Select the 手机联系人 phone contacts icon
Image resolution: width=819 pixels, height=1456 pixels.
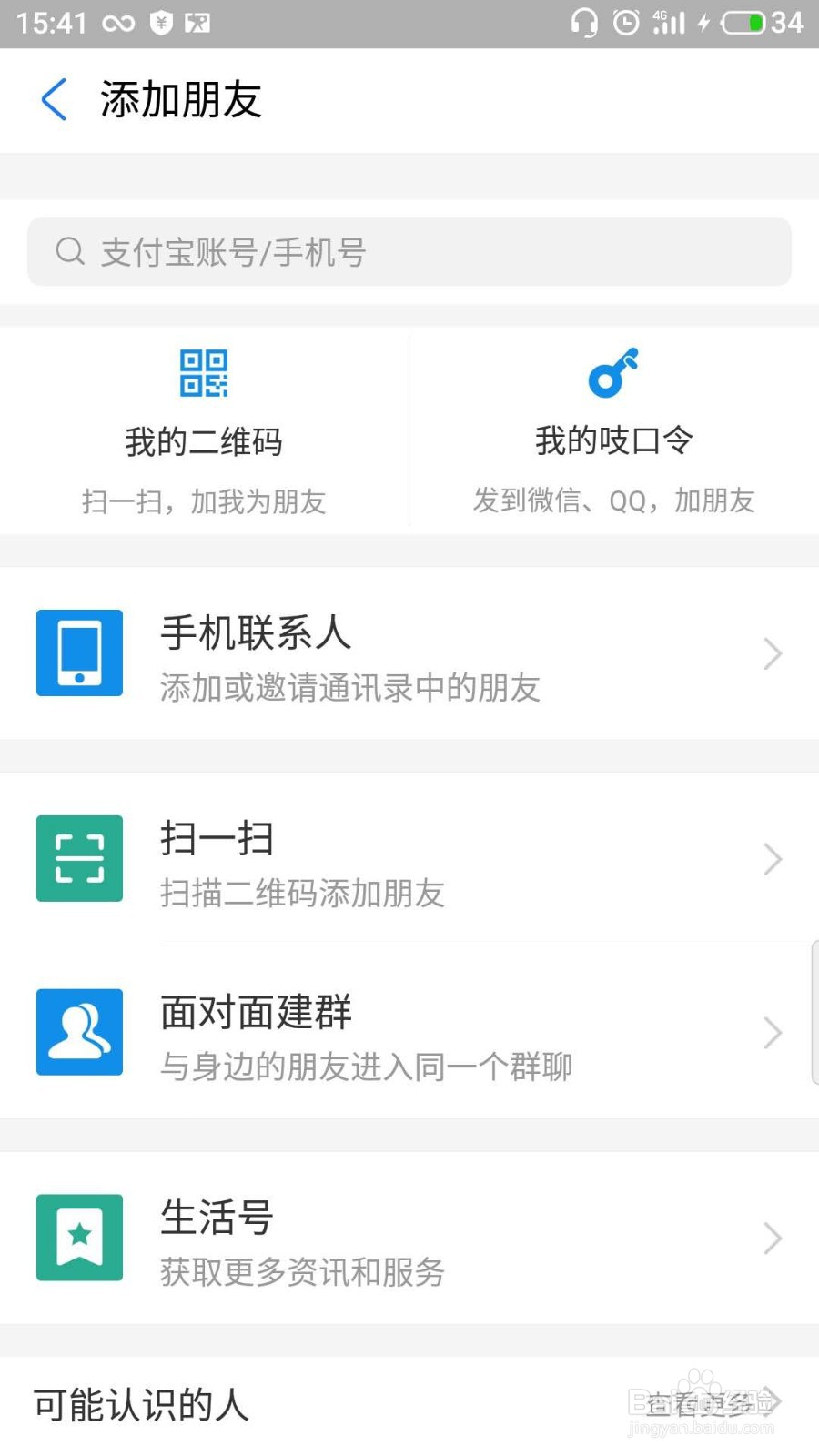[78, 652]
